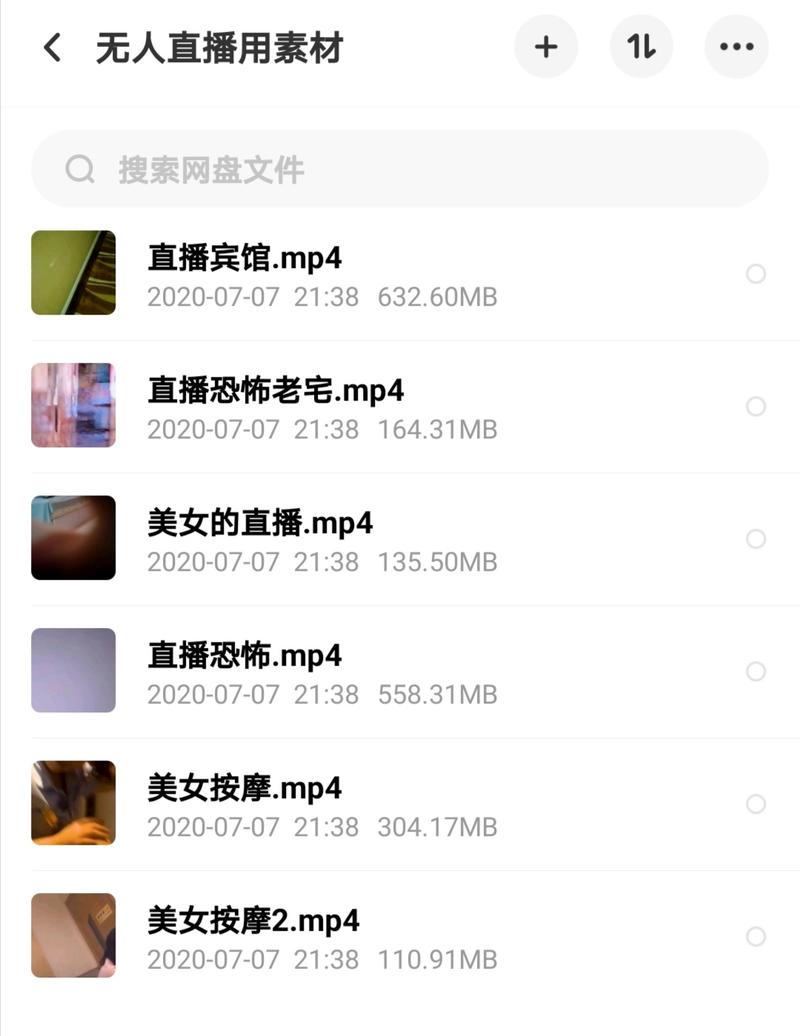
Task: Toggle selection circle for 美女按摩2.mp4
Action: point(757,936)
